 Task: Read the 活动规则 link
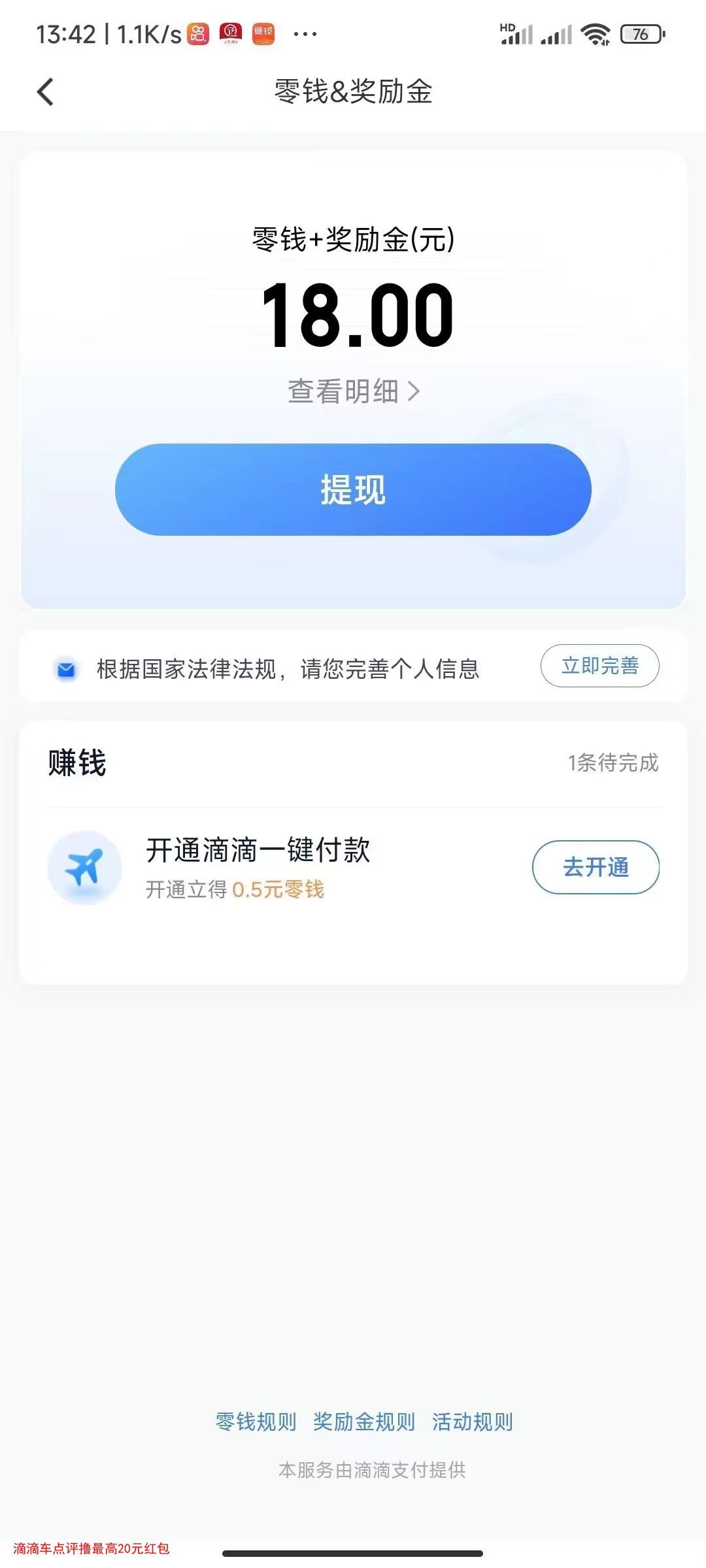[472, 1422]
